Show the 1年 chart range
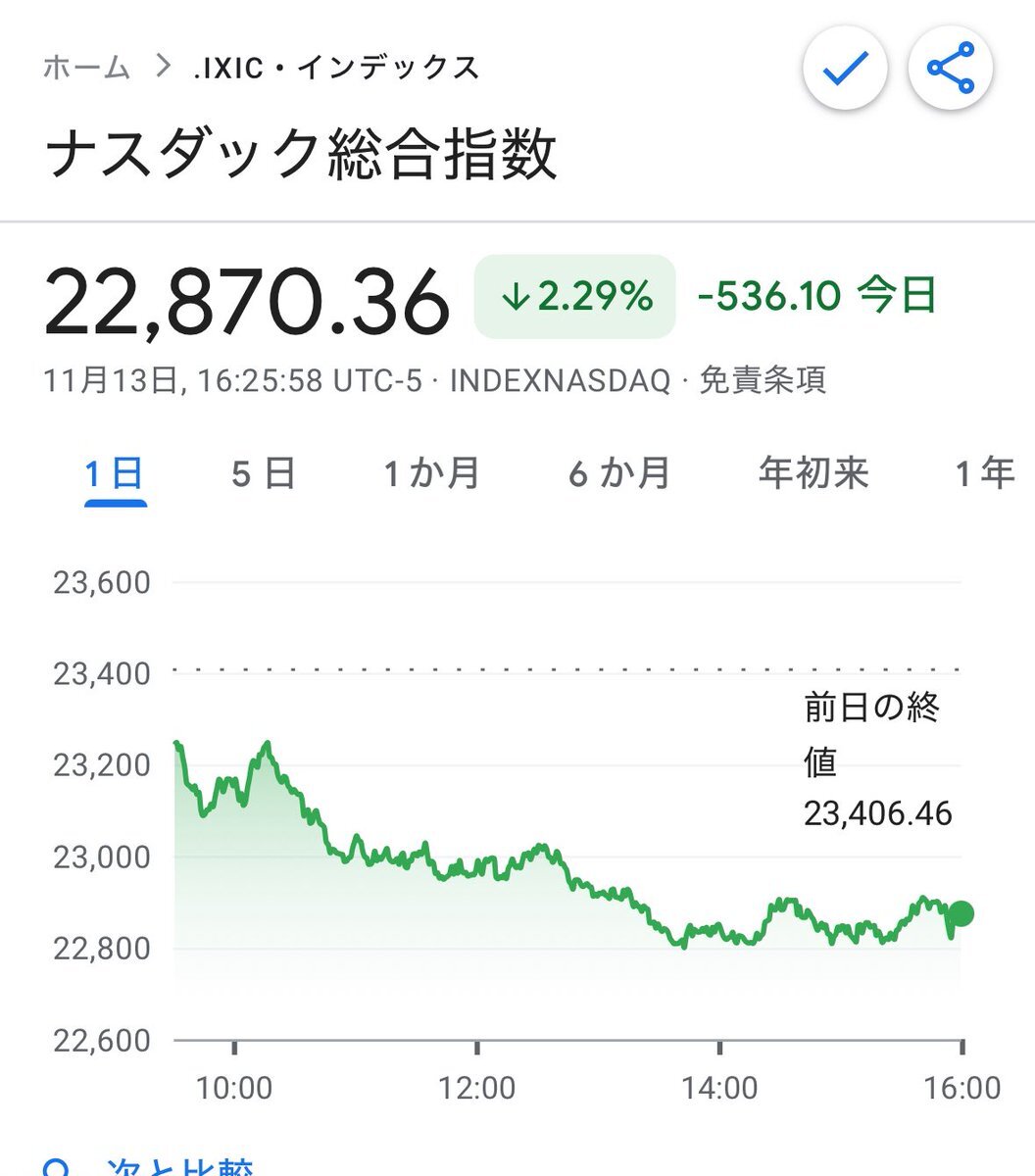 (985, 474)
